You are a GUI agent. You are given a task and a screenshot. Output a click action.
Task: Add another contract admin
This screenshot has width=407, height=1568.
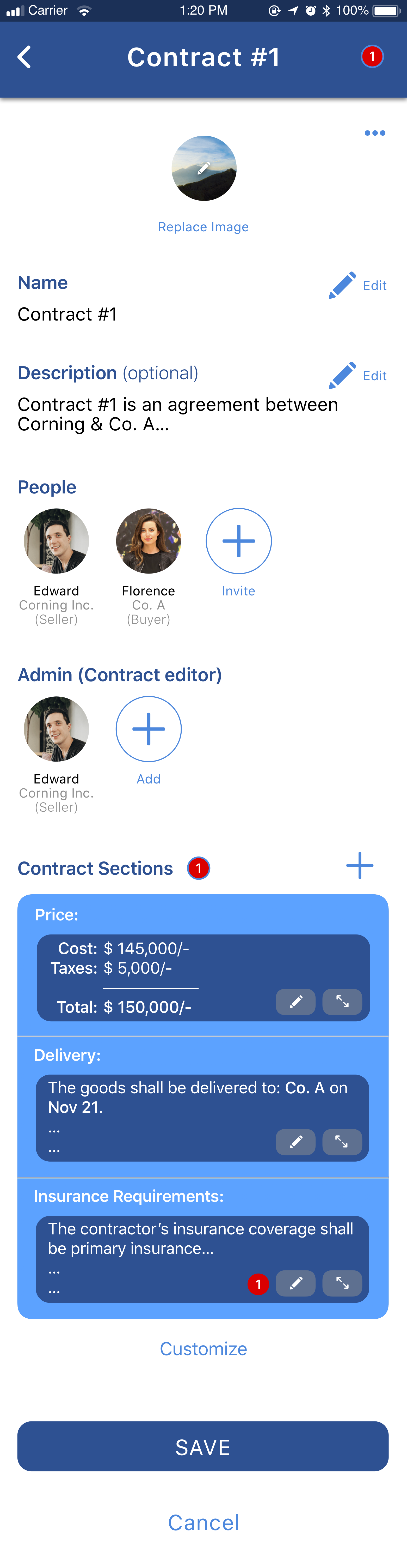coord(149,729)
